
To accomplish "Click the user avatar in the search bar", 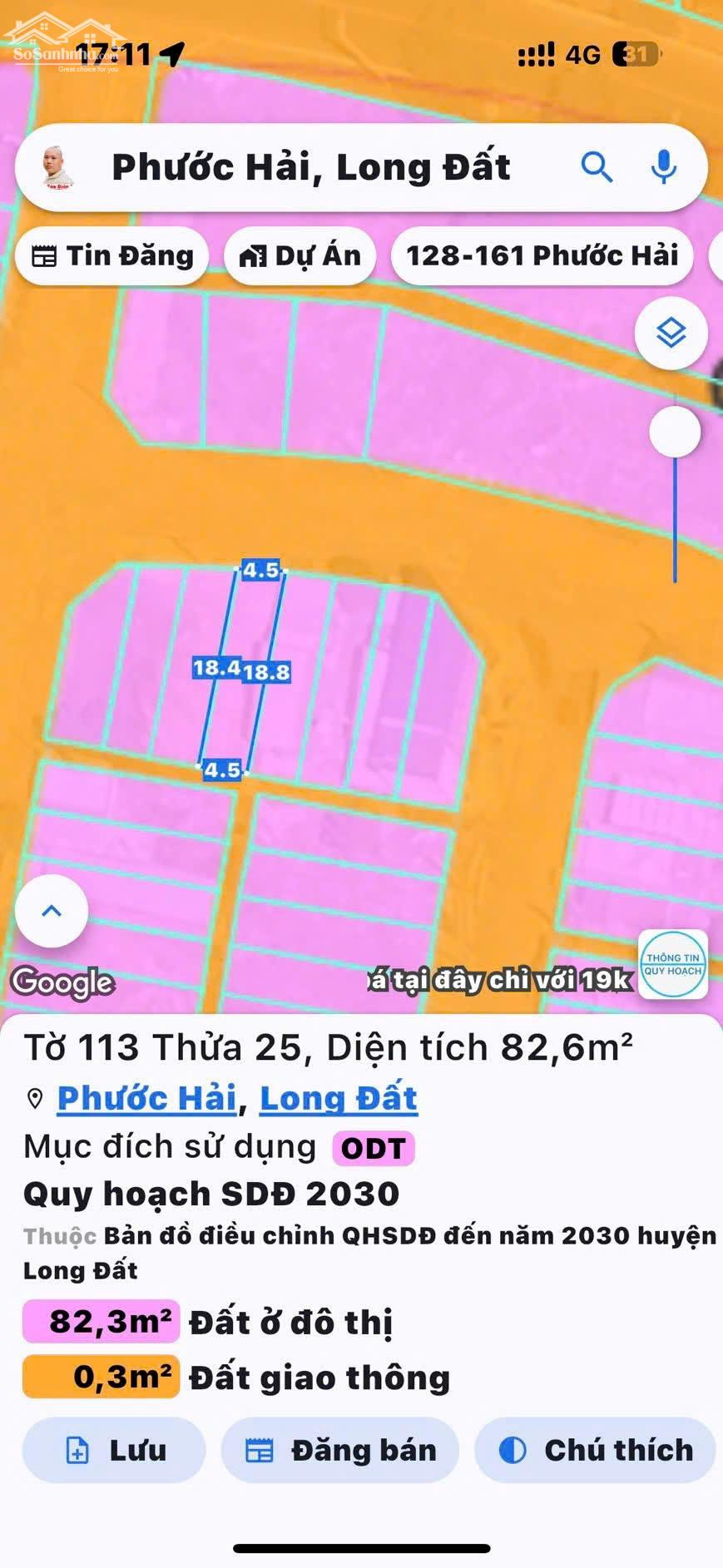I will [x=58, y=167].
